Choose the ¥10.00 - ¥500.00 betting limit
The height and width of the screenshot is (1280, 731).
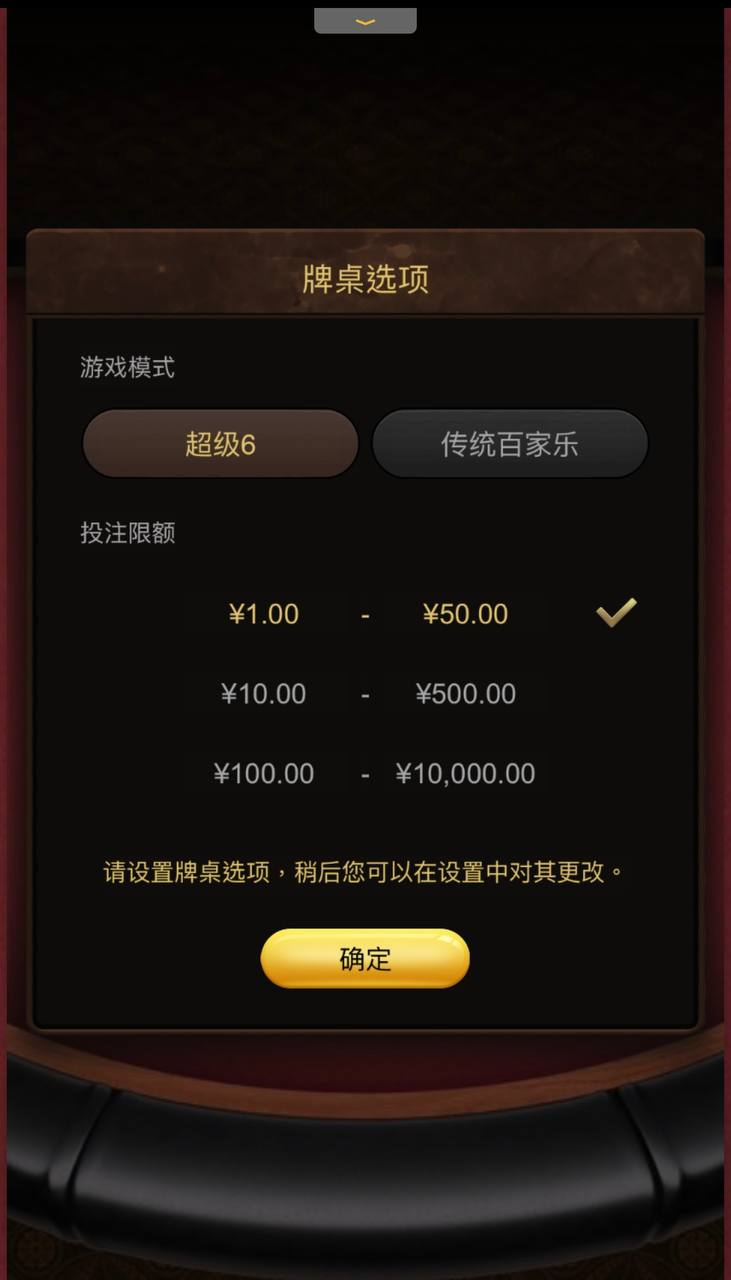[x=366, y=694]
